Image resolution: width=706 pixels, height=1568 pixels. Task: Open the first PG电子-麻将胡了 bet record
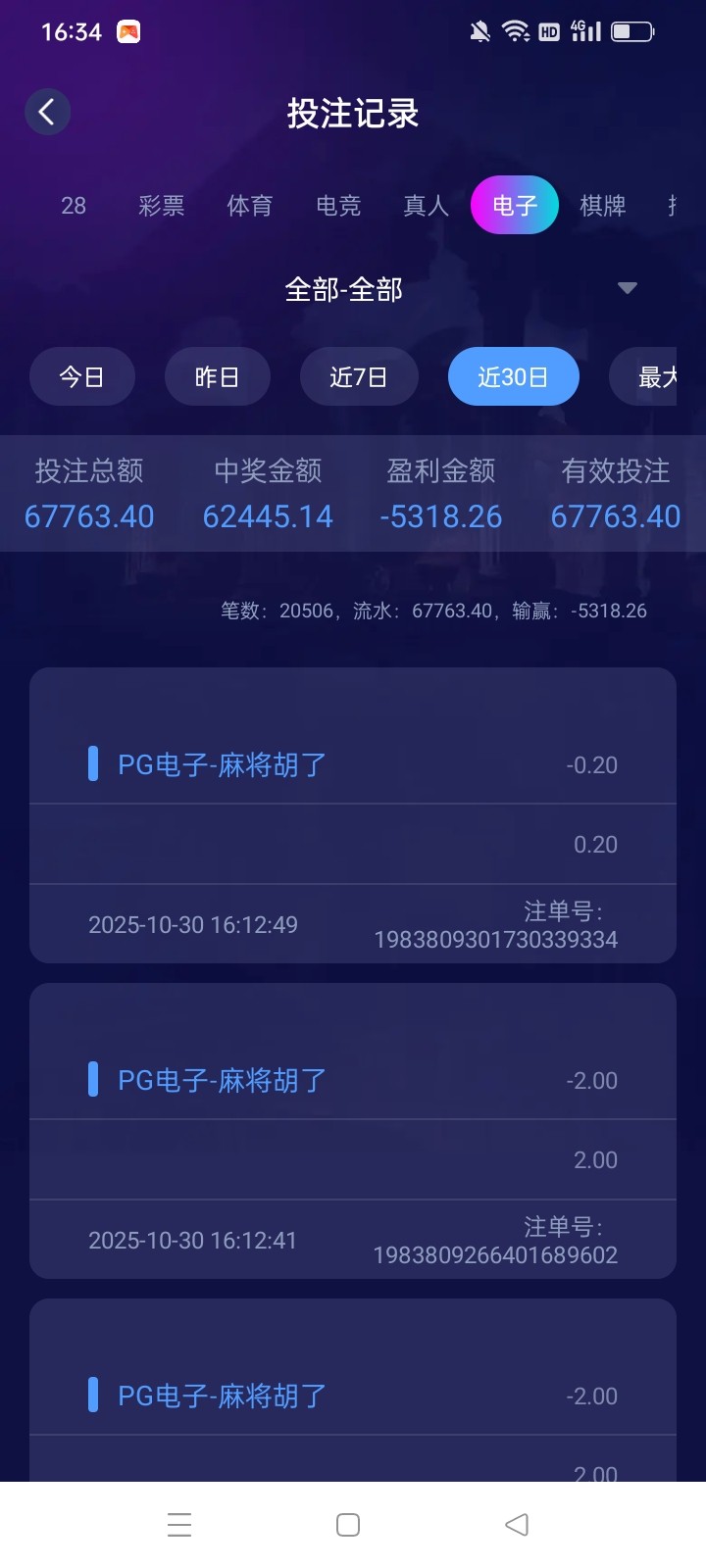point(353,813)
